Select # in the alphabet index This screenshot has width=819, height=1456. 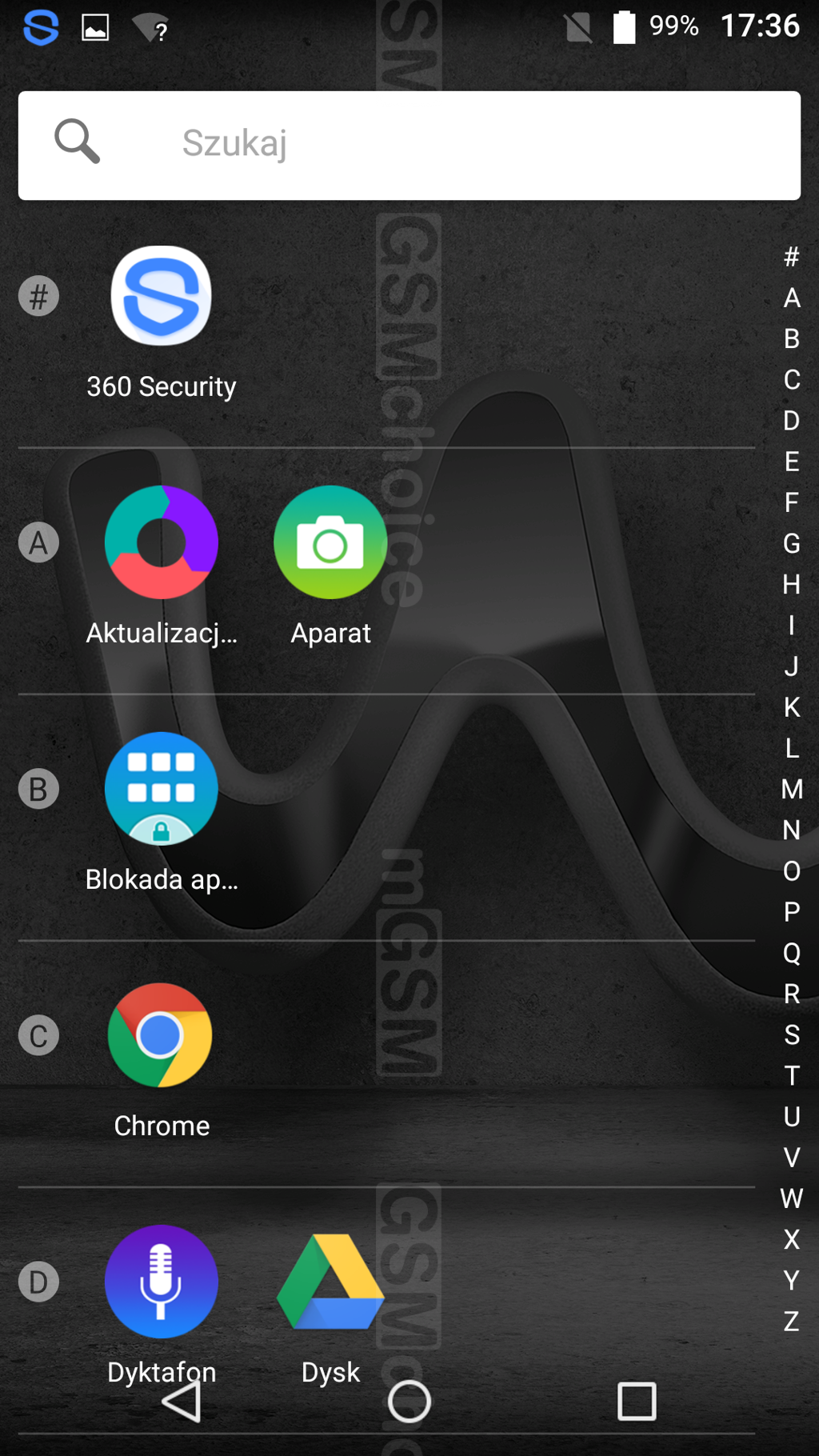click(x=792, y=257)
